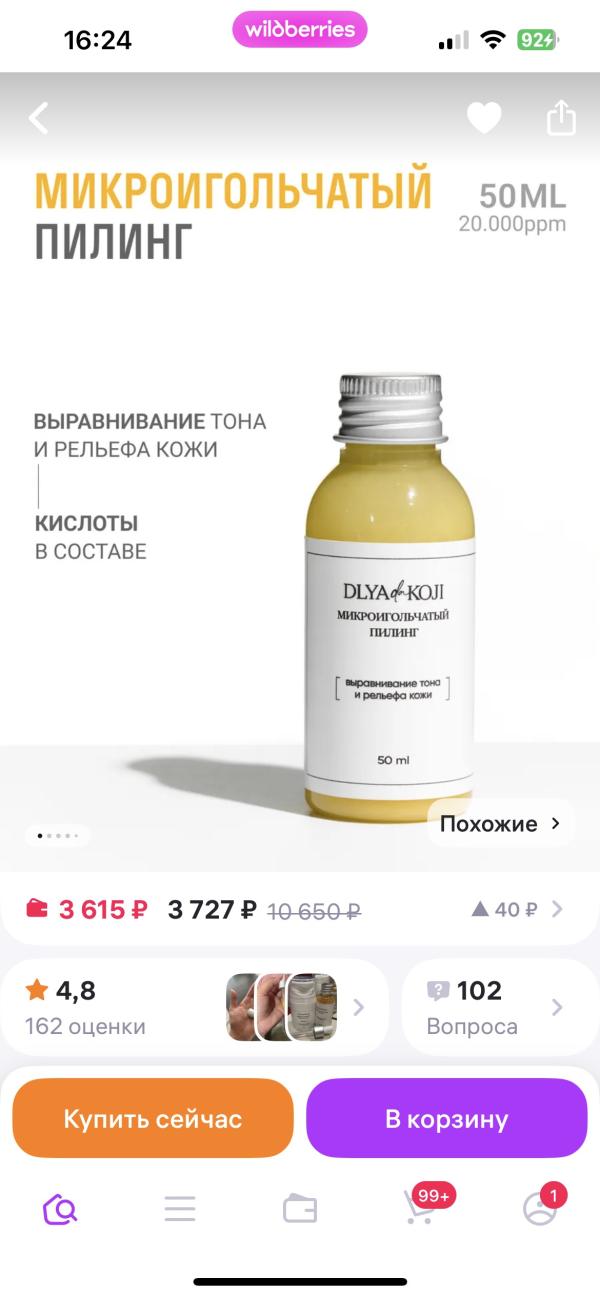Open the profile tab
600x1297 pixels.
pos(540,1208)
